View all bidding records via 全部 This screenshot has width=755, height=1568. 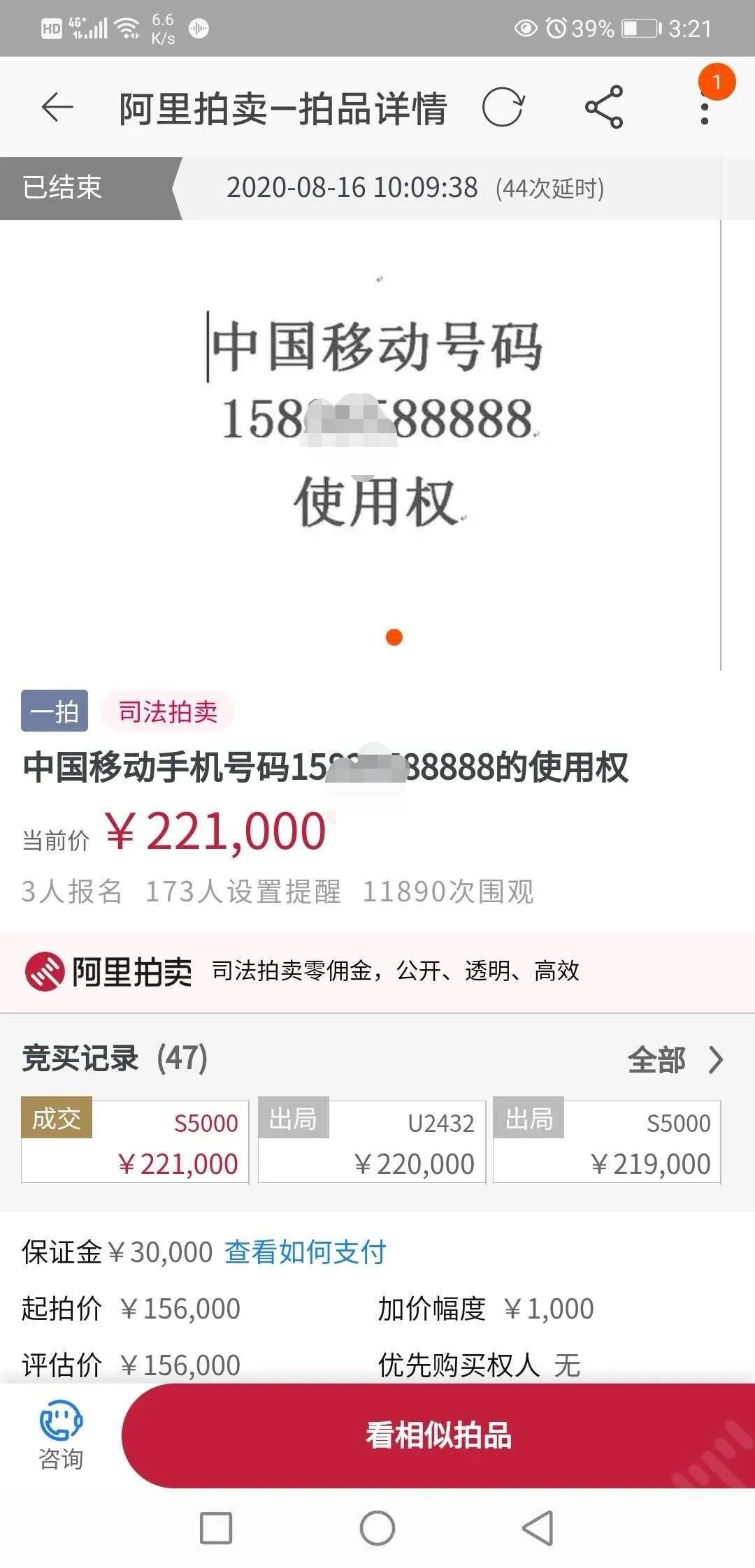tap(673, 1060)
